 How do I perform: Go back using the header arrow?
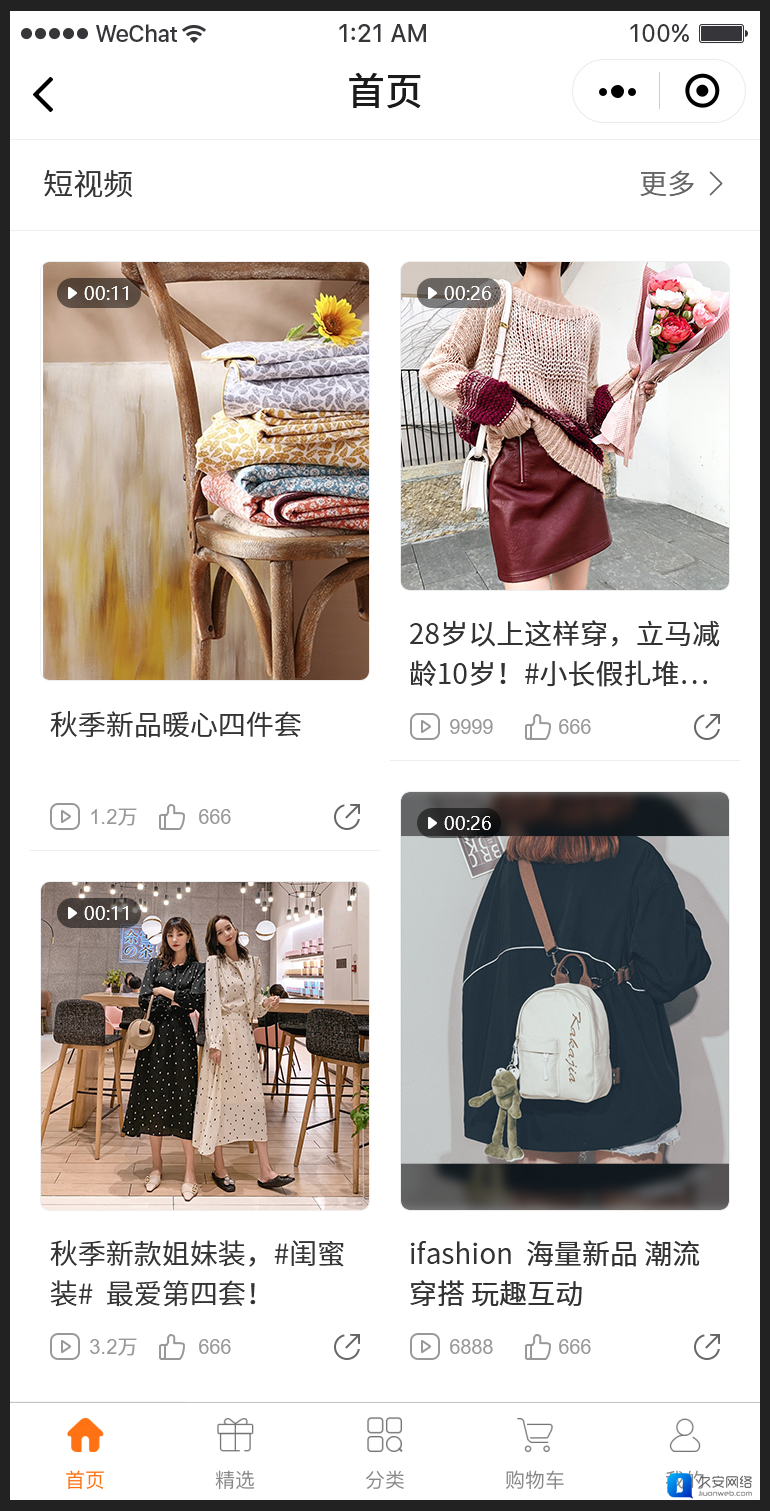(x=43, y=94)
